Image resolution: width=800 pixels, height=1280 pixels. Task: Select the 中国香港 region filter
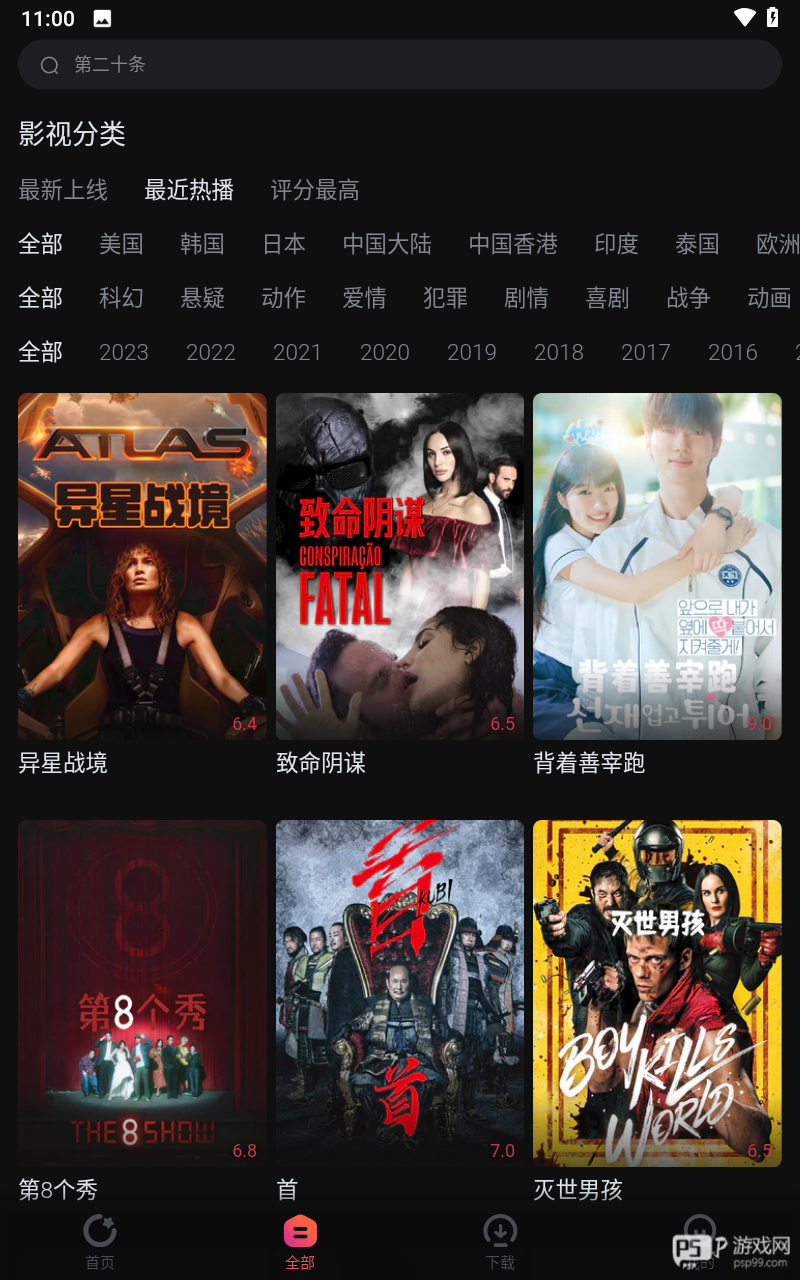click(513, 244)
